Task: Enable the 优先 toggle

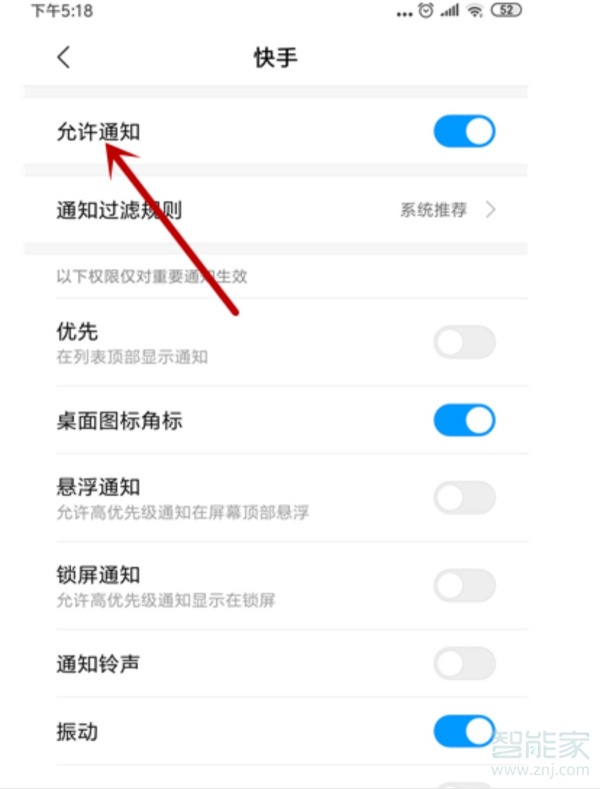Action: click(x=464, y=342)
